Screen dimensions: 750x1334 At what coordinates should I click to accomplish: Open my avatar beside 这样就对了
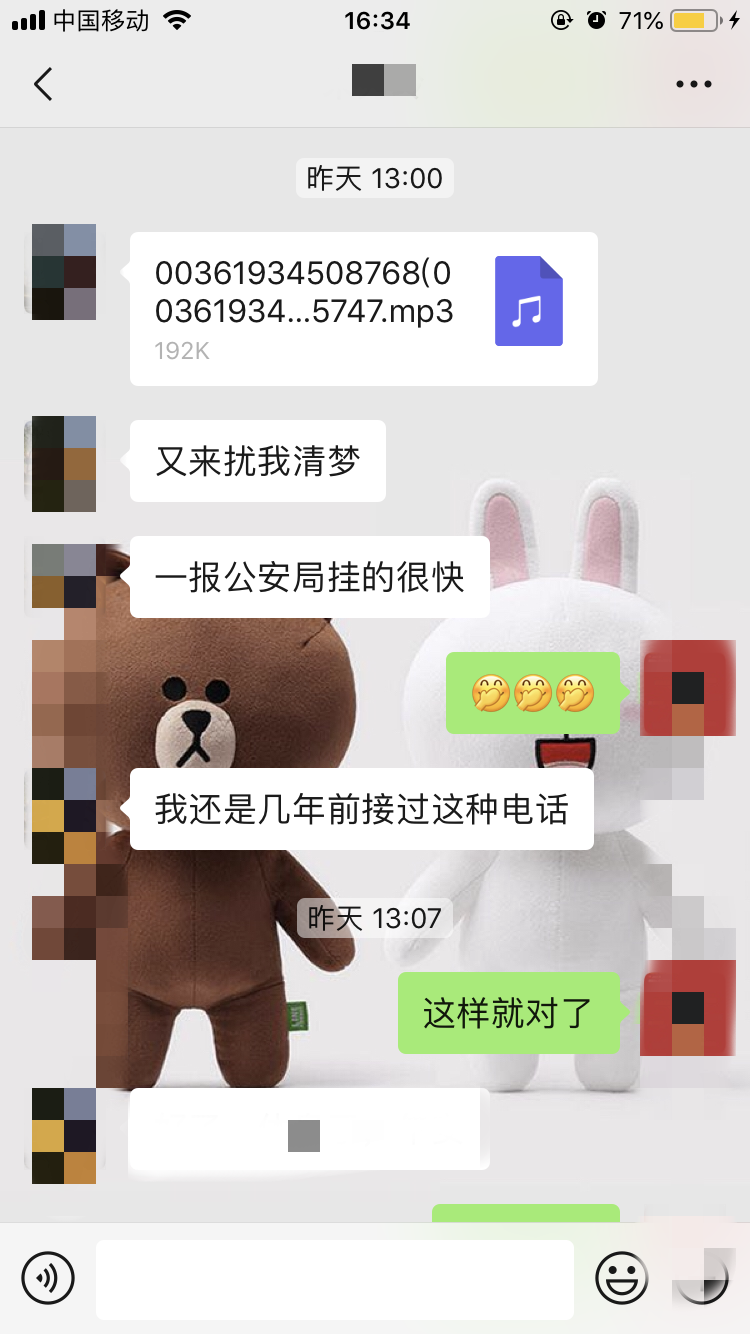click(x=687, y=1011)
